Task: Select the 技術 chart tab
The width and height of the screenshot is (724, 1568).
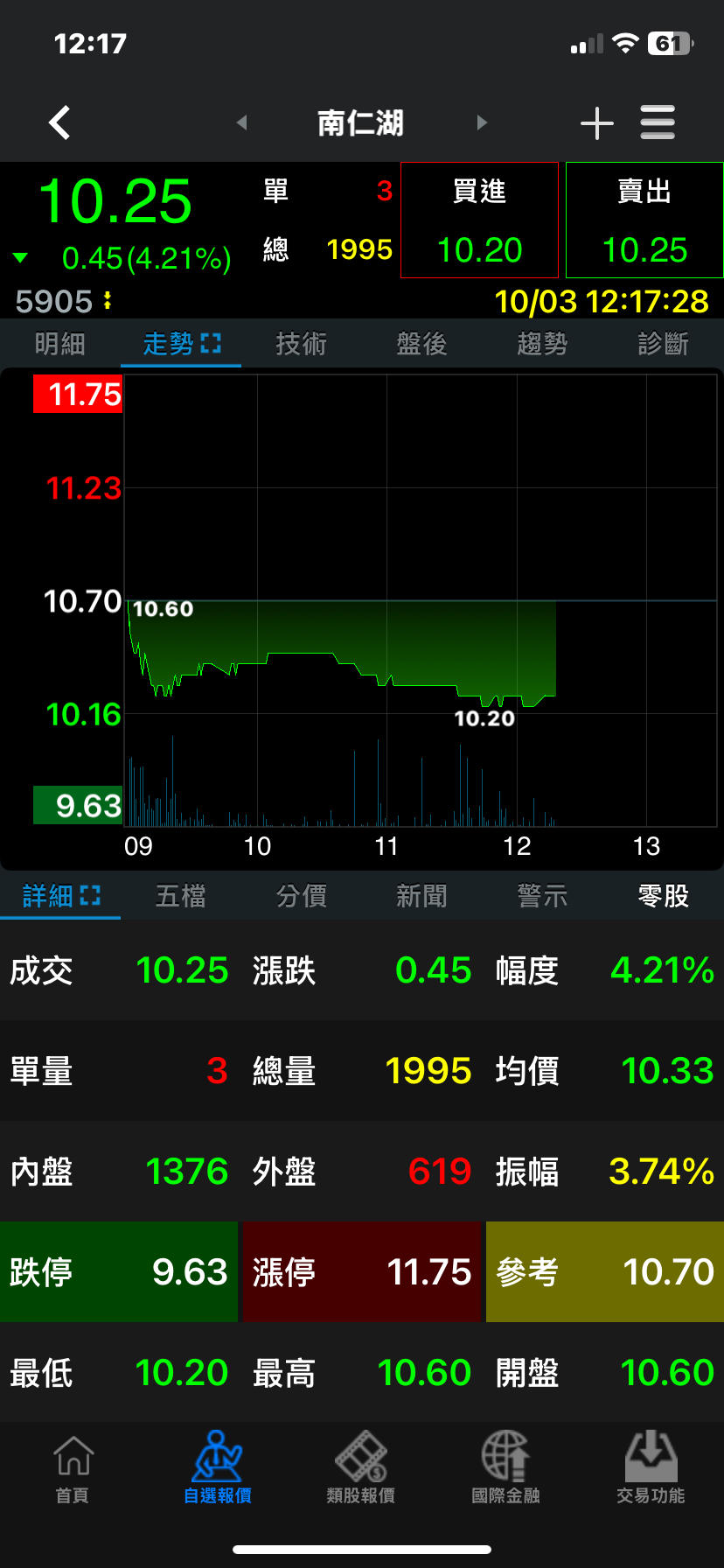Action: 301,344
